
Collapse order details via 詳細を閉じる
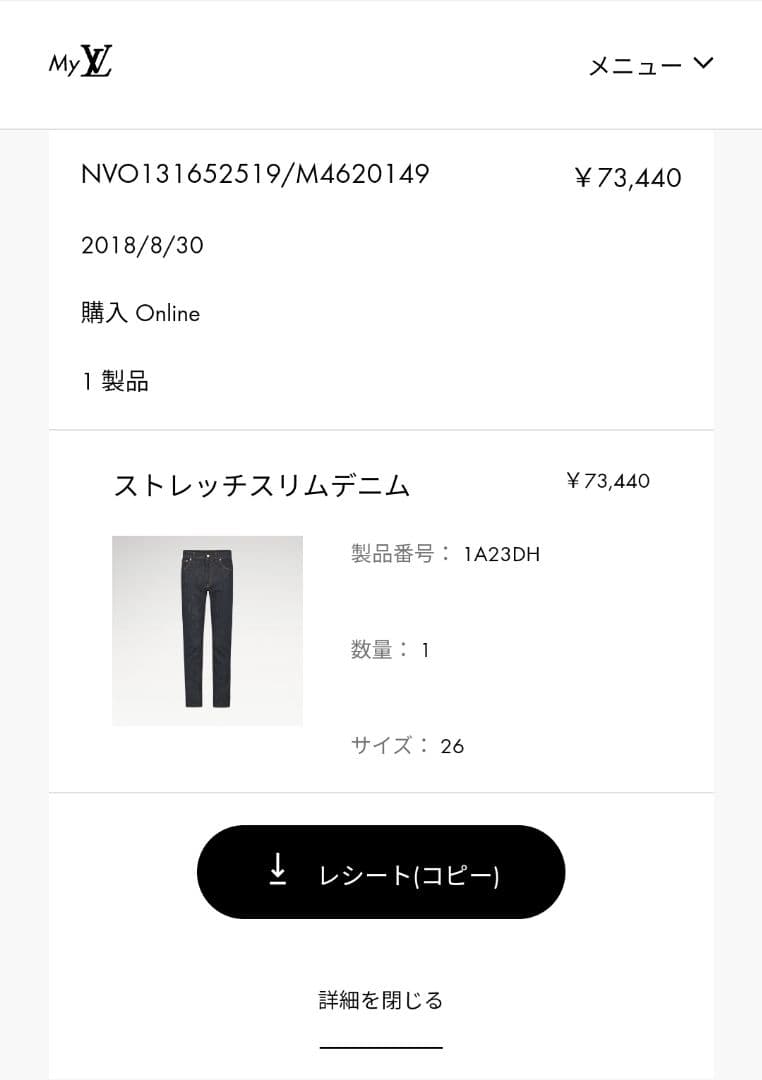pos(380,999)
